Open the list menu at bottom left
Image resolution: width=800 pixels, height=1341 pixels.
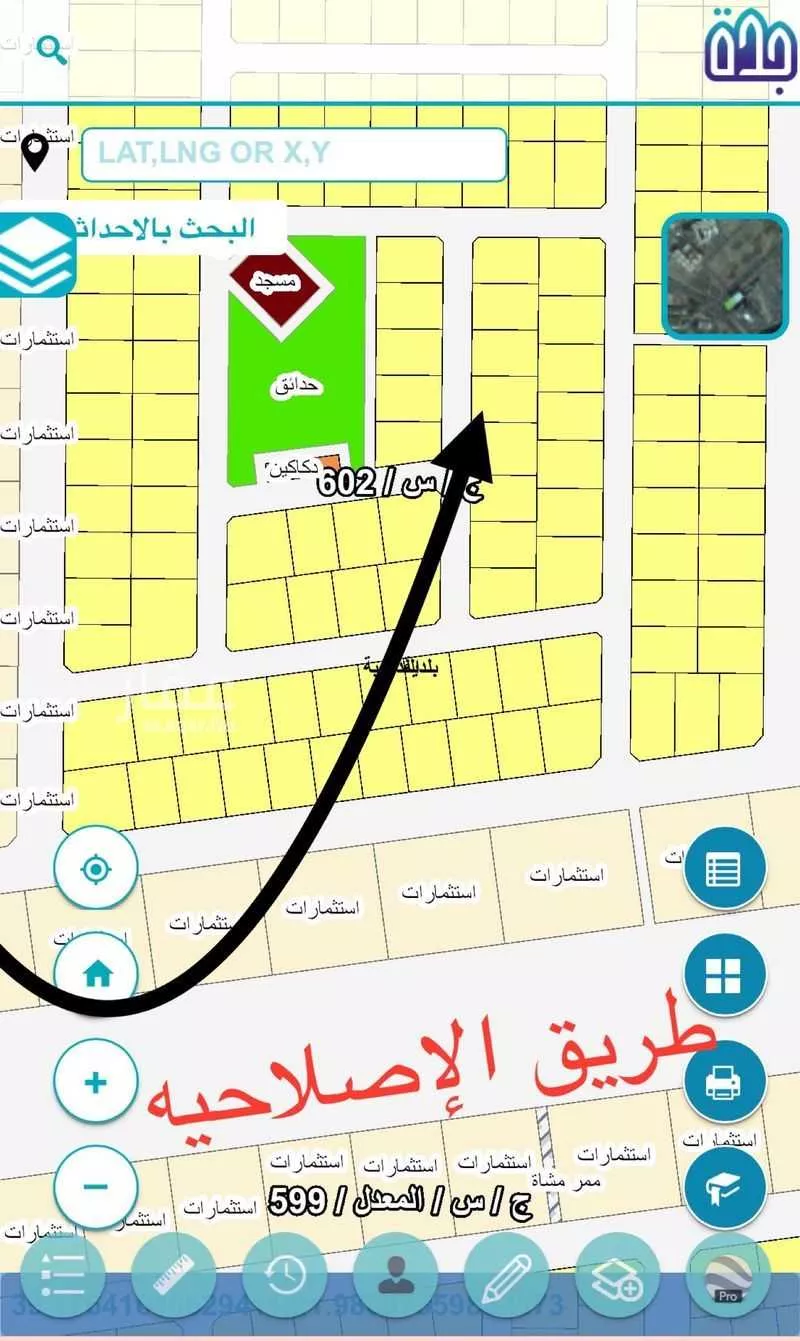[60, 1275]
